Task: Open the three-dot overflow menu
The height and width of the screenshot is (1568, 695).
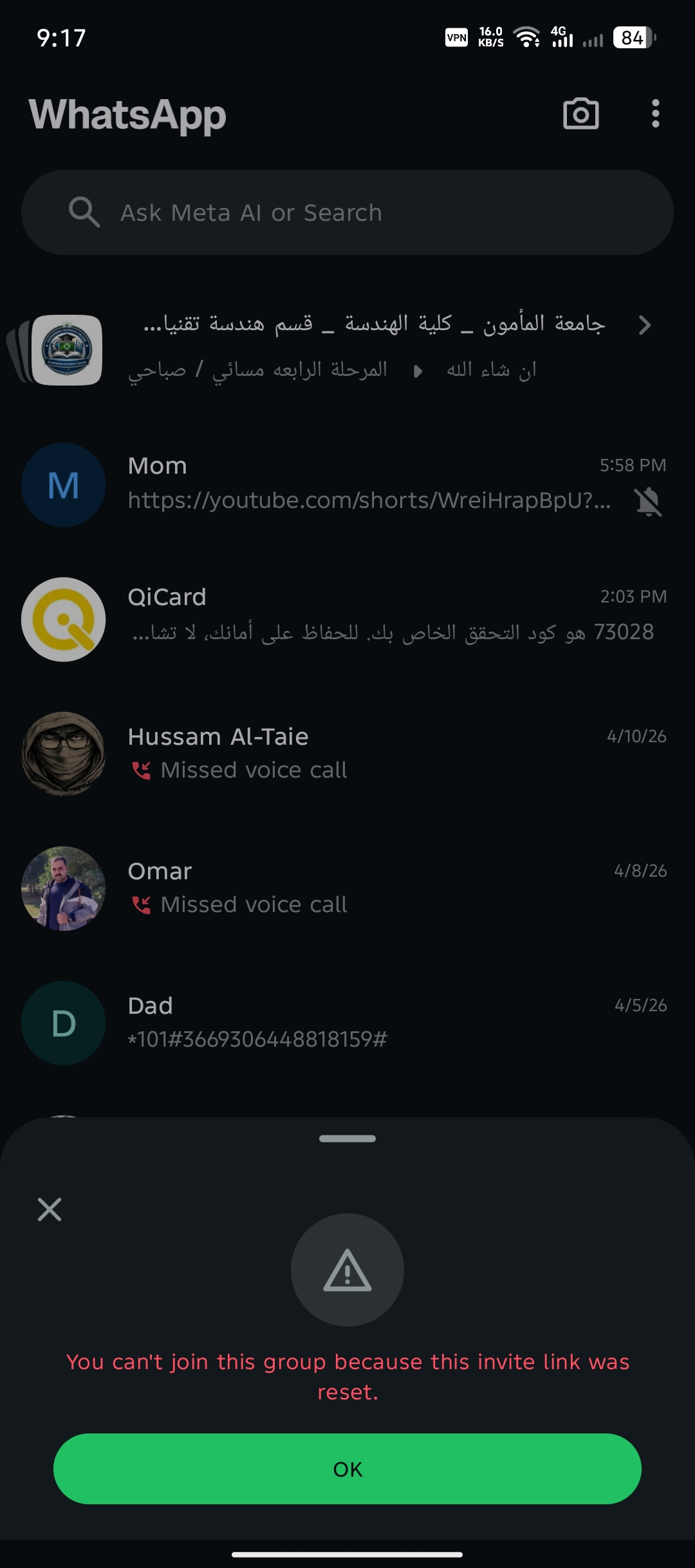Action: point(655,115)
